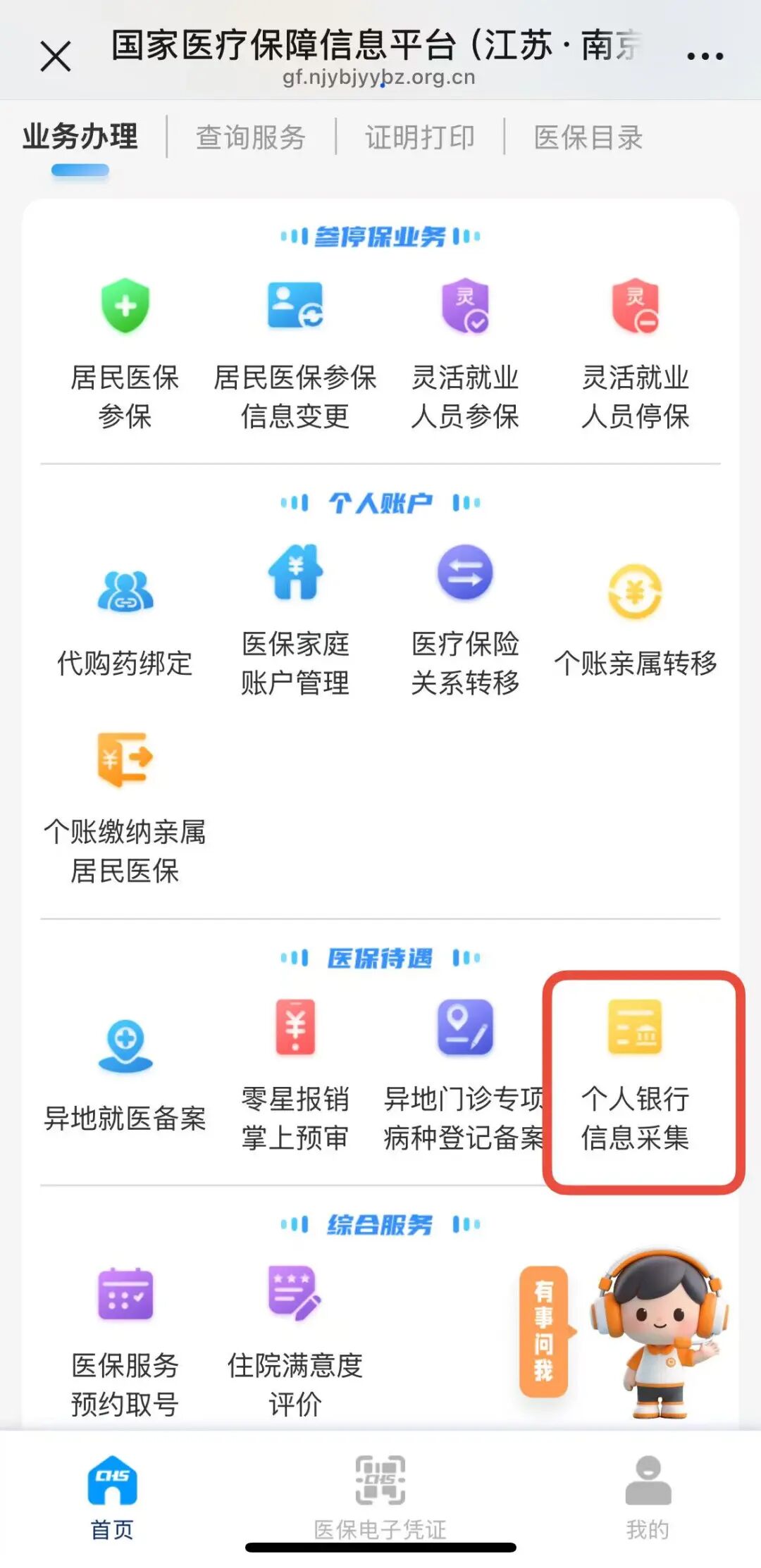
Task: Ask the 有事问我 assistant mascot
Action: coord(655,1331)
